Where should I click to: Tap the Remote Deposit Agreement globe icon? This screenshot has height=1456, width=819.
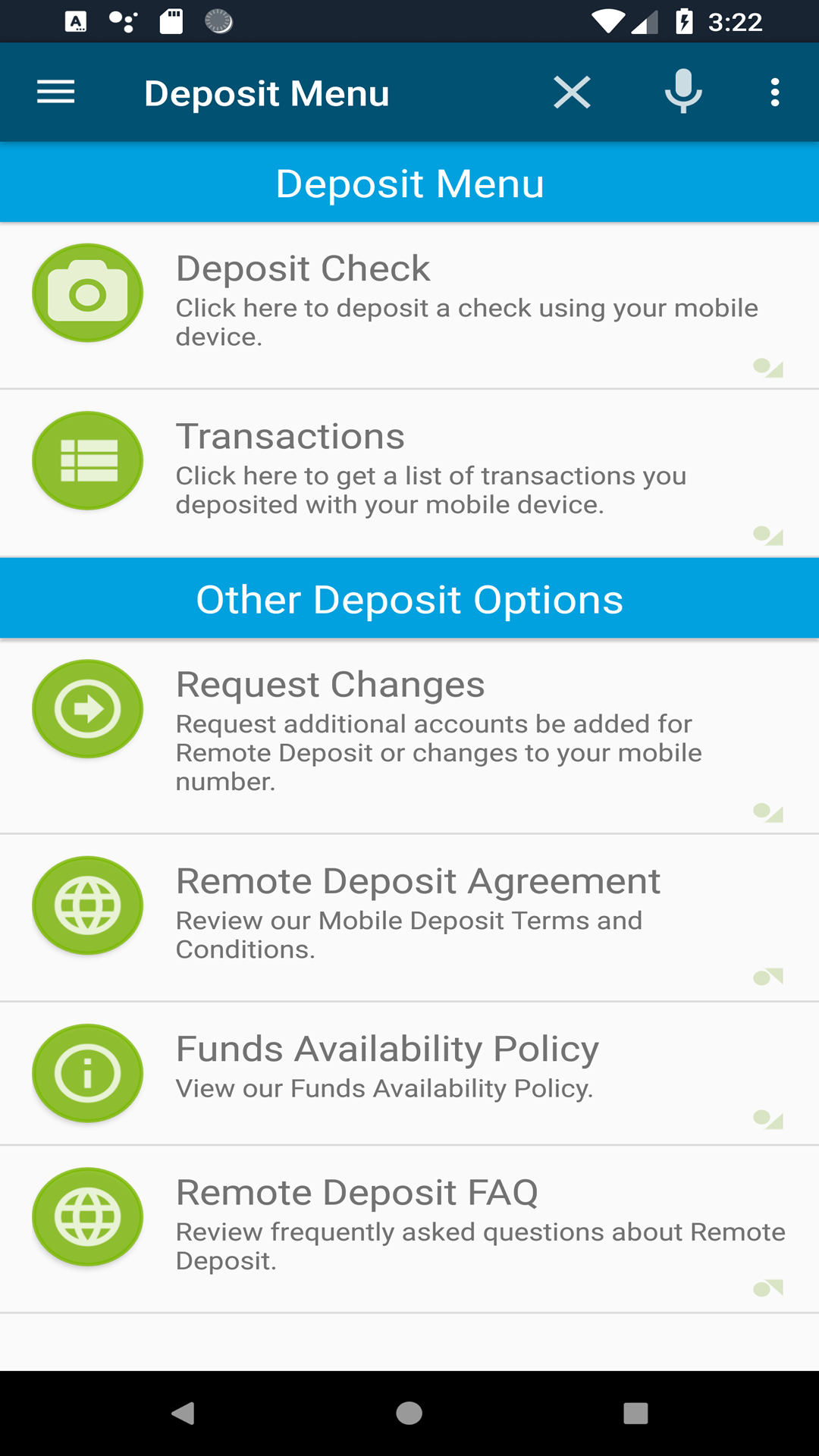(x=86, y=905)
